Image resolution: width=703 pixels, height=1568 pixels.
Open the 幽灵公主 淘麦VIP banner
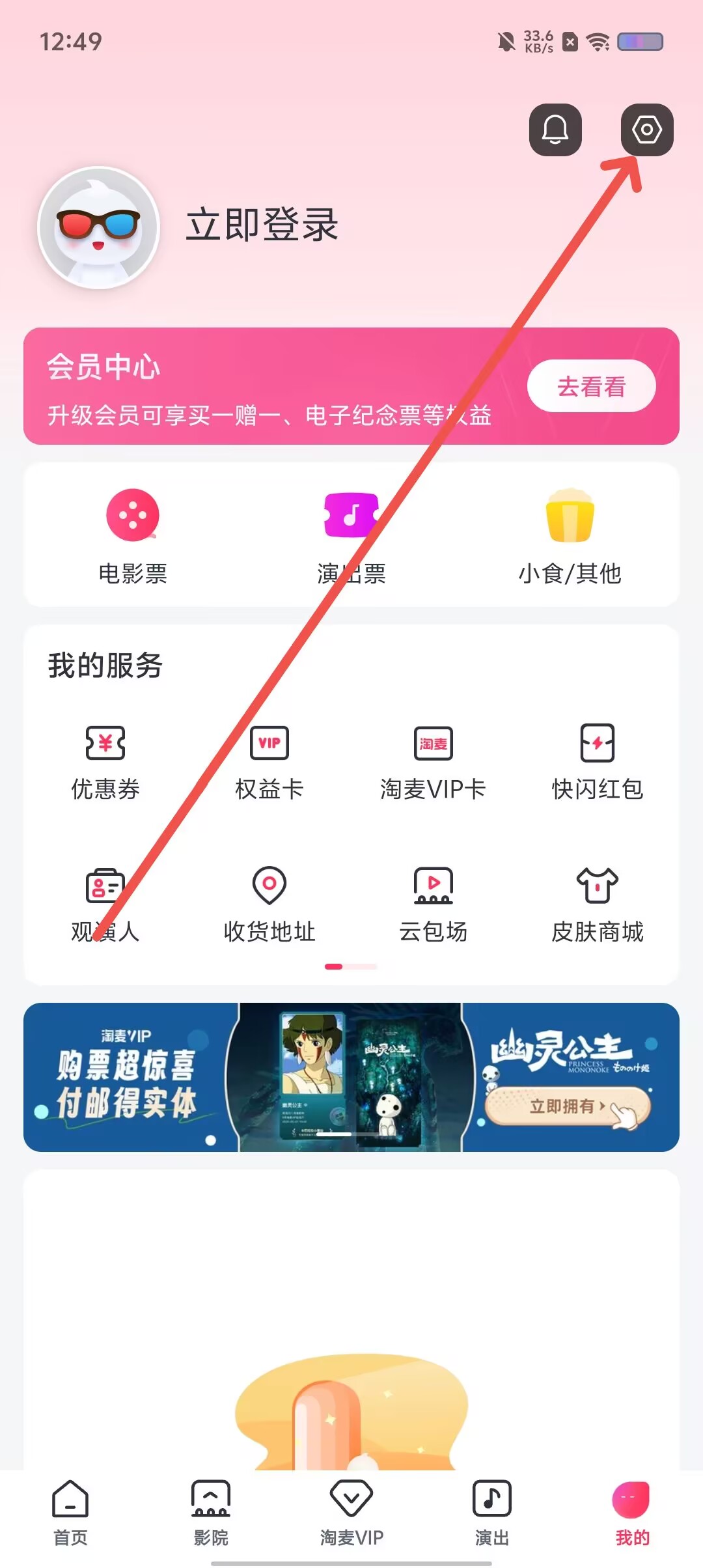pos(351,1077)
